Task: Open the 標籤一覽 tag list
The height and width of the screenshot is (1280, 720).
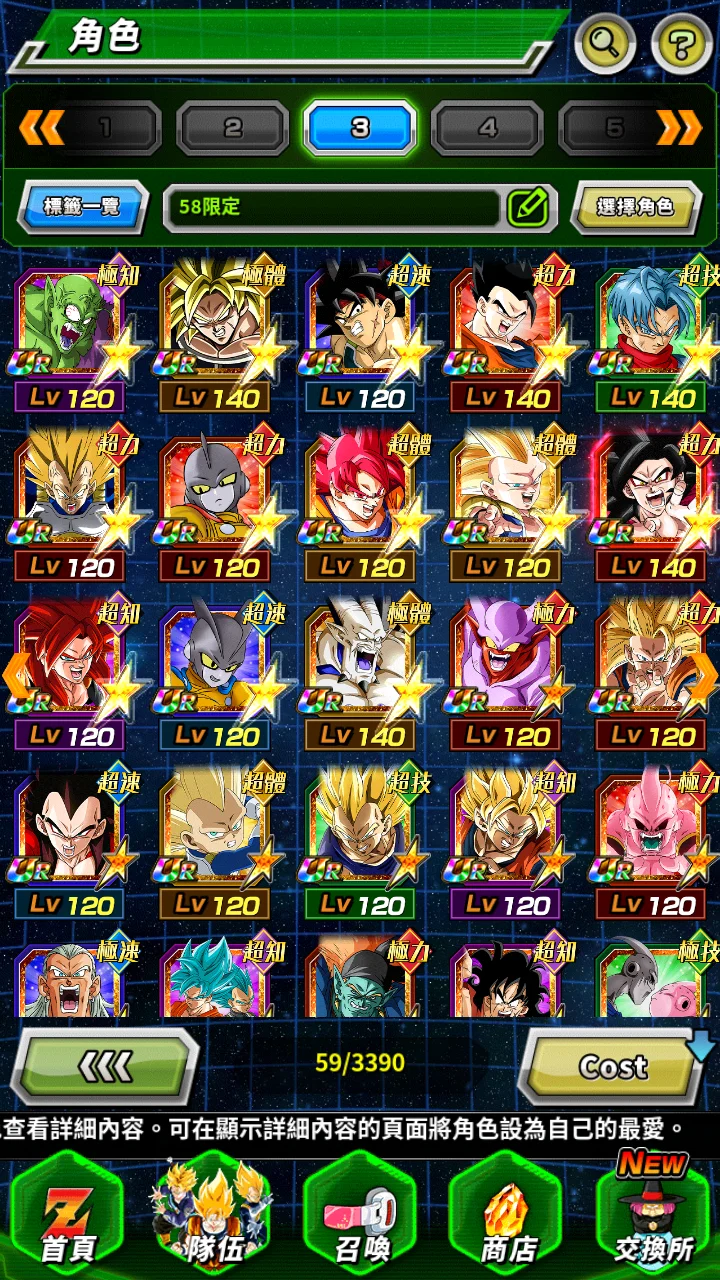Action: (82, 207)
